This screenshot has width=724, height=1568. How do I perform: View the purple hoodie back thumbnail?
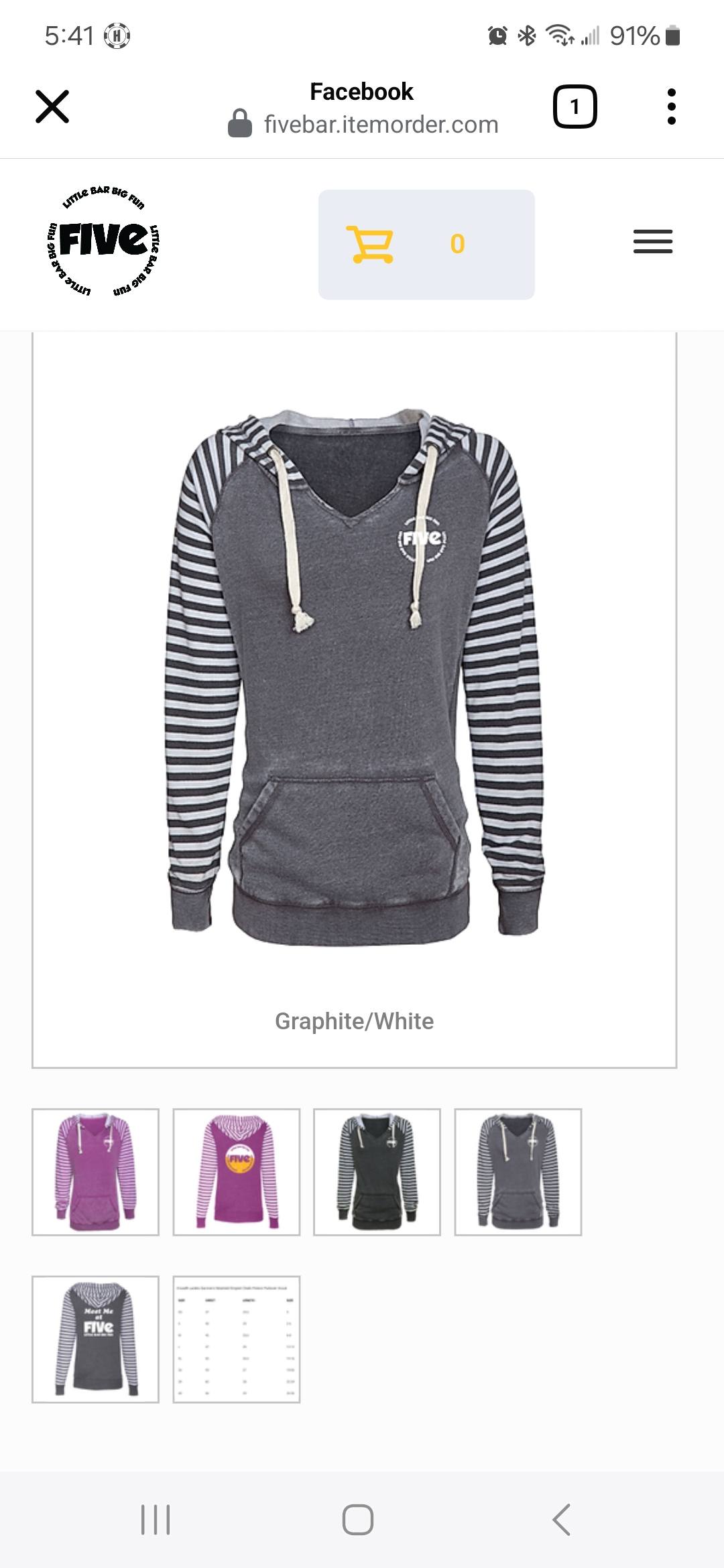pos(237,1172)
